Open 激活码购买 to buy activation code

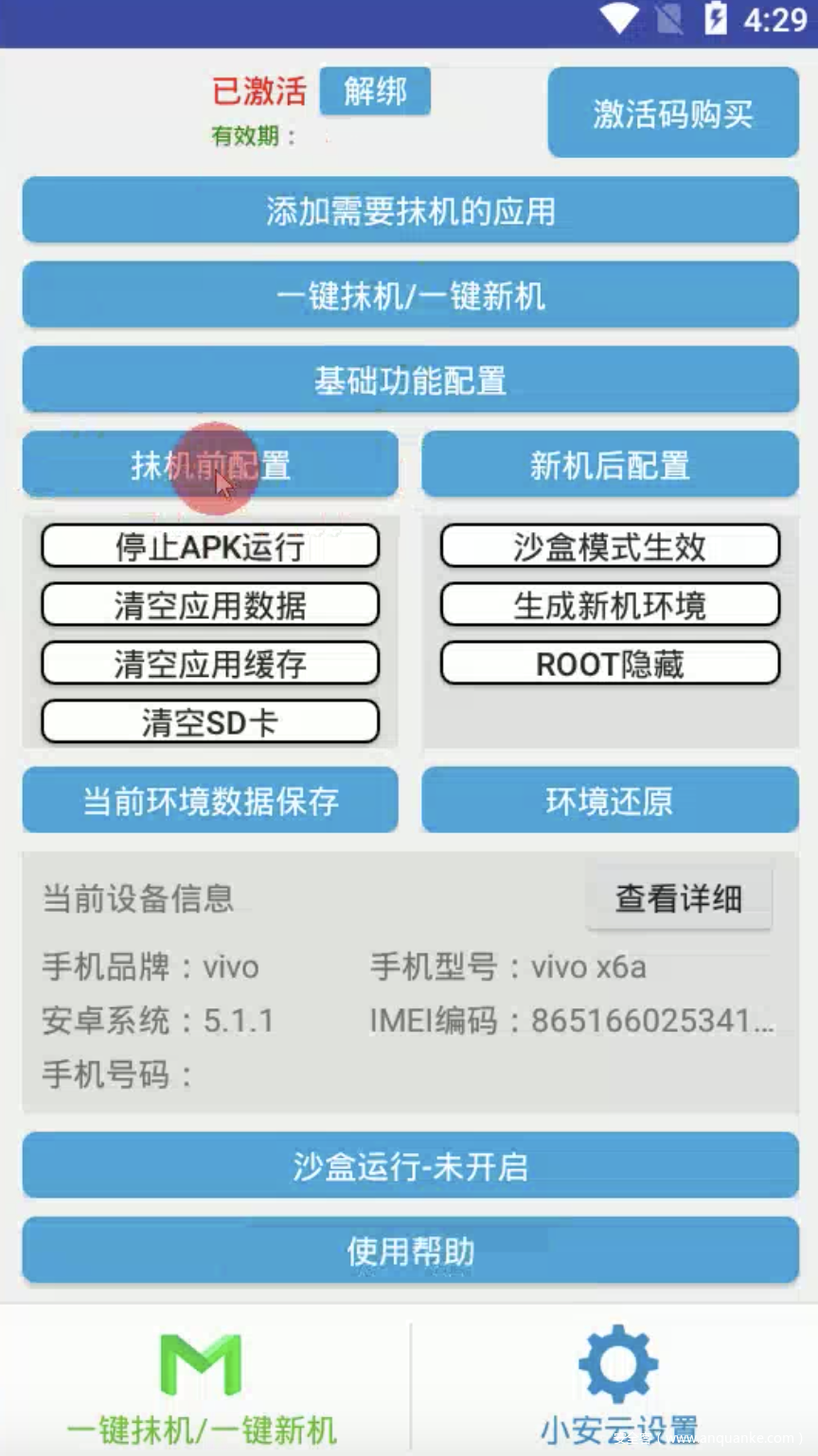point(673,114)
